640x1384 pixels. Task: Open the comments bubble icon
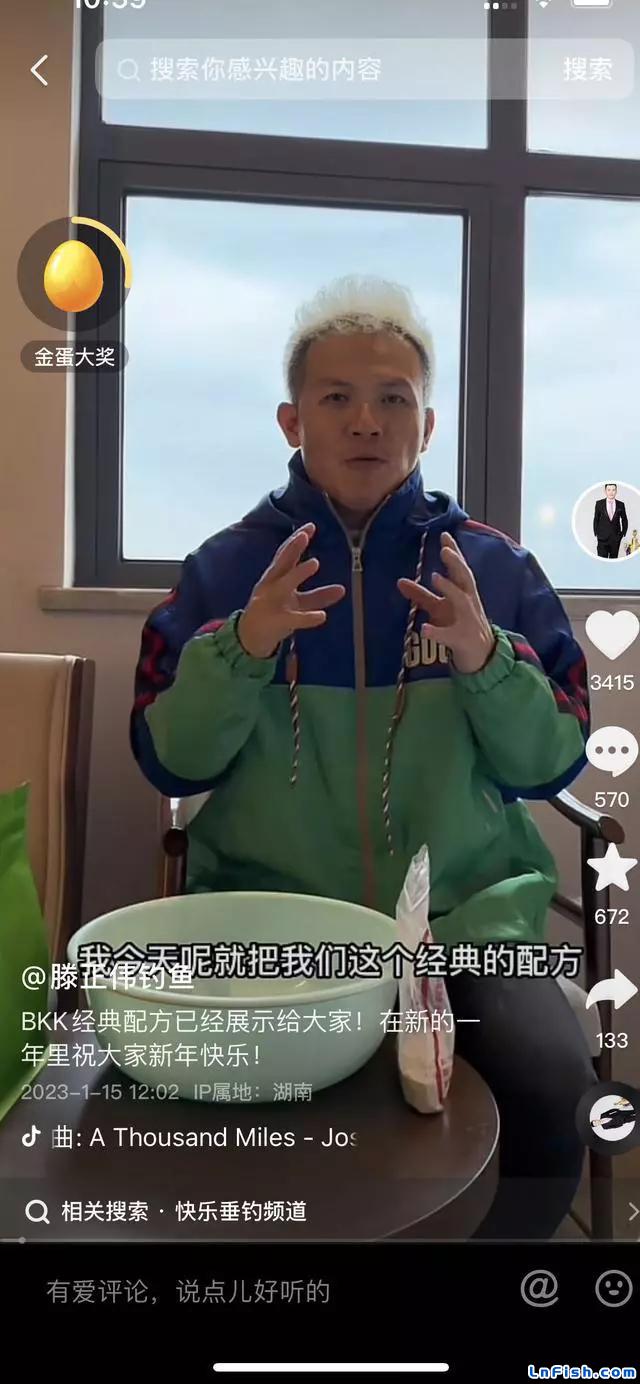click(x=611, y=752)
